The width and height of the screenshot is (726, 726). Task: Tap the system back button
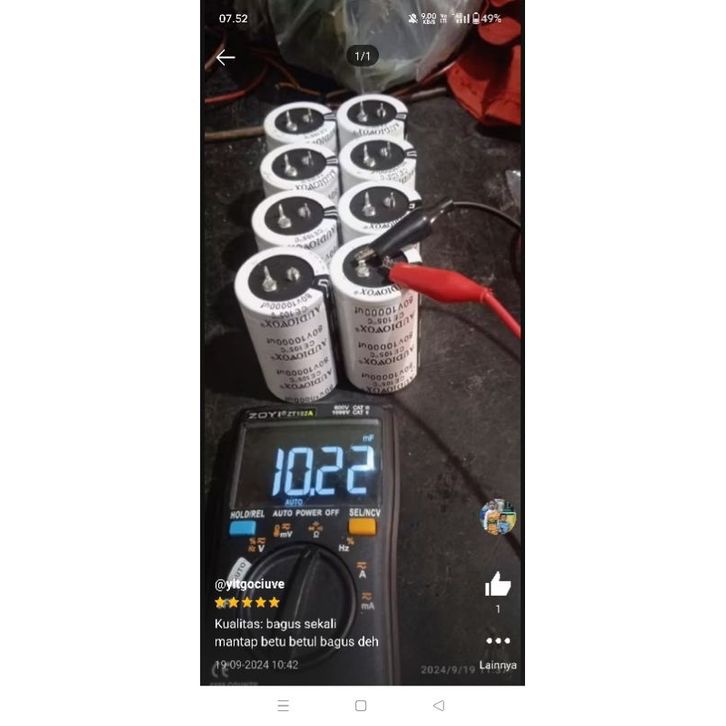(438, 705)
